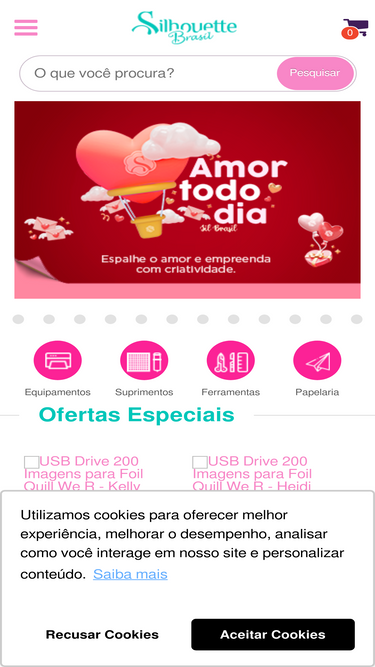Follow the Saiba mais link
Viewport: 375px width, 667px height.
click(x=130, y=574)
